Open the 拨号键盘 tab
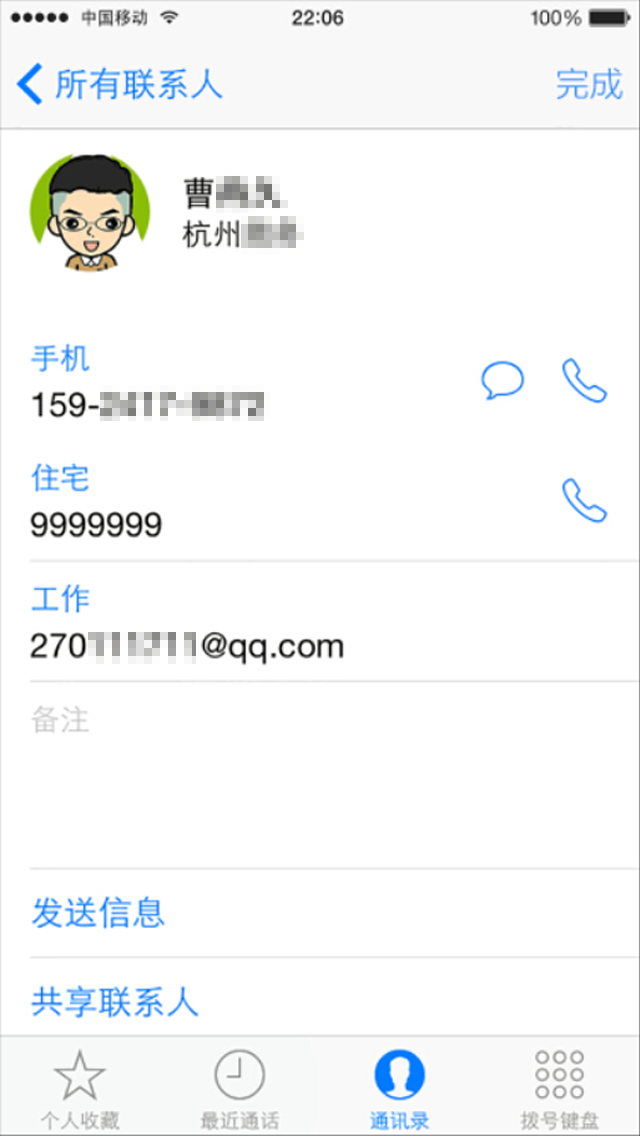640x1136 pixels. click(559, 1088)
